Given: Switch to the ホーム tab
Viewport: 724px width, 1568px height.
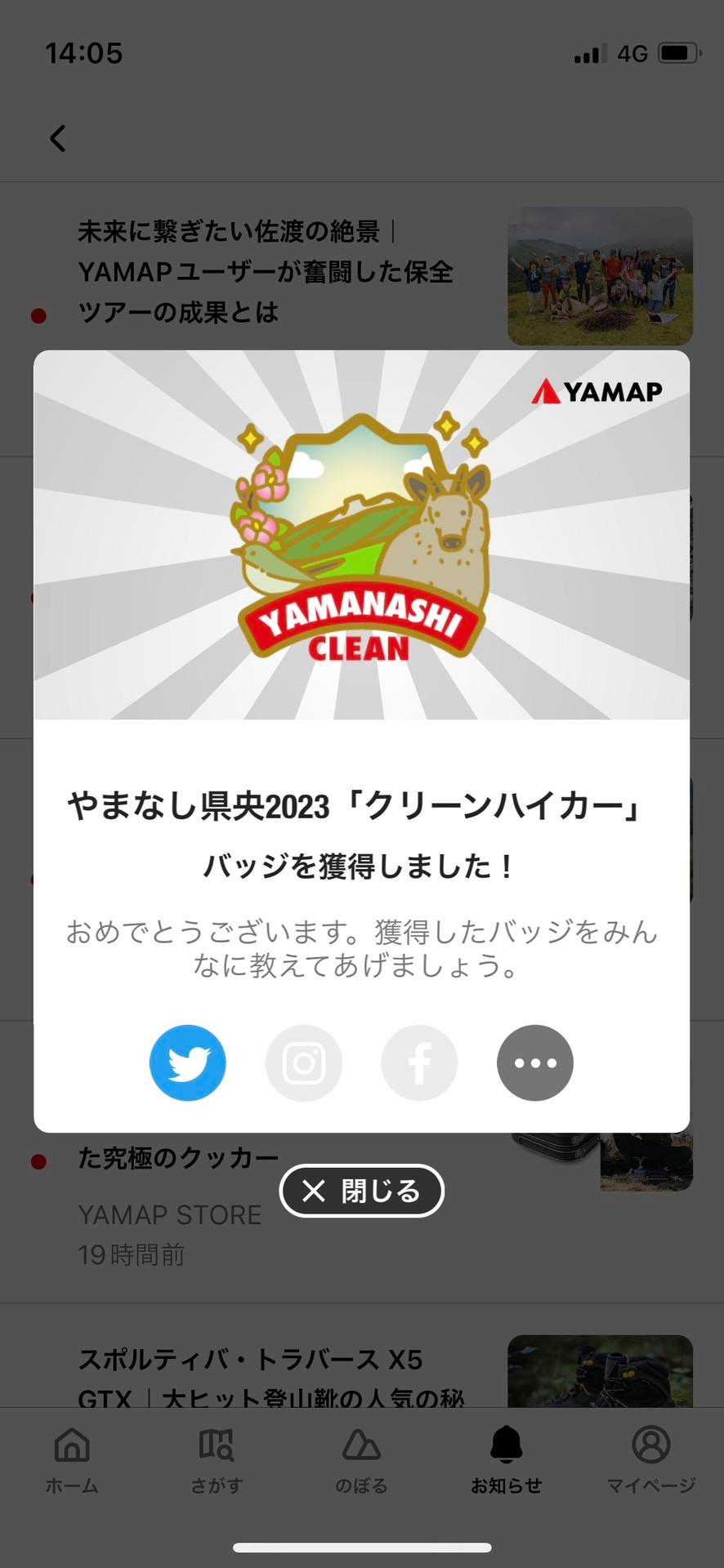Looking at the screenshot, I should [72, 1461].
